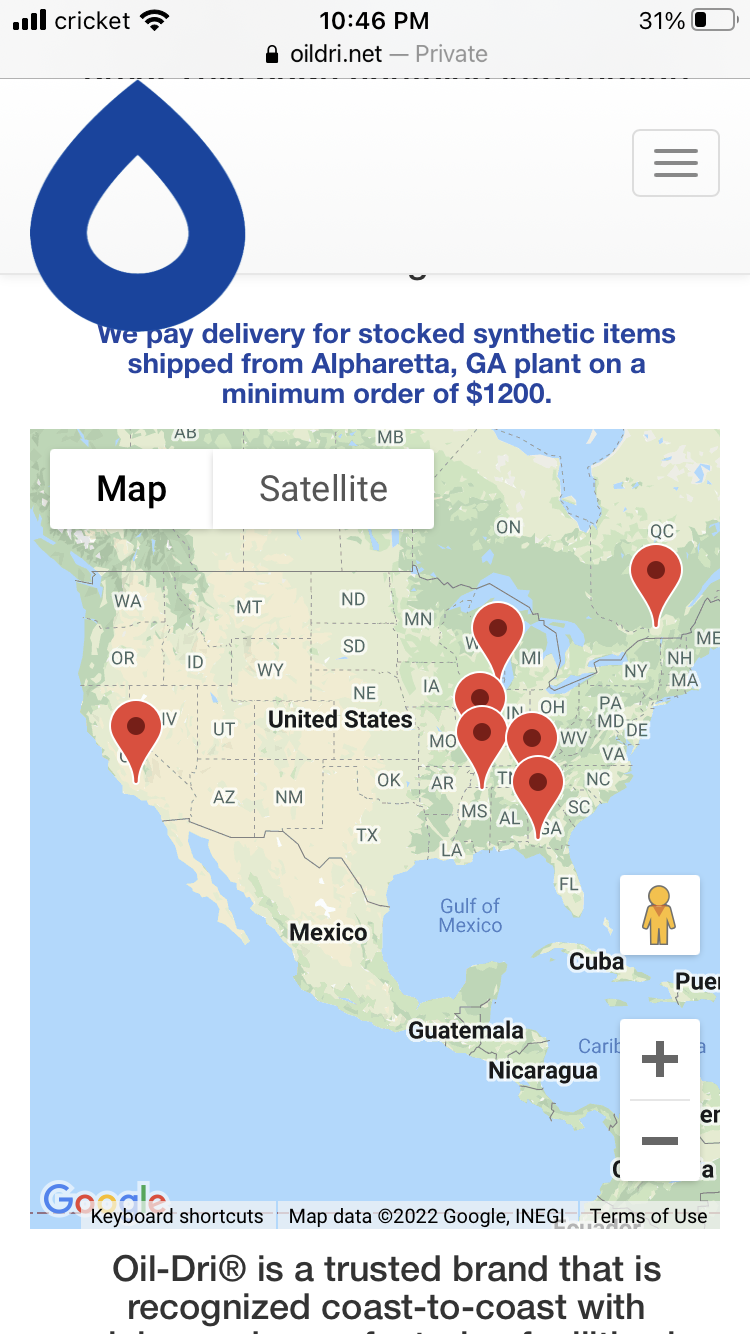Select the Map view type
The image size is (750, 1334).
click(131, 489)
